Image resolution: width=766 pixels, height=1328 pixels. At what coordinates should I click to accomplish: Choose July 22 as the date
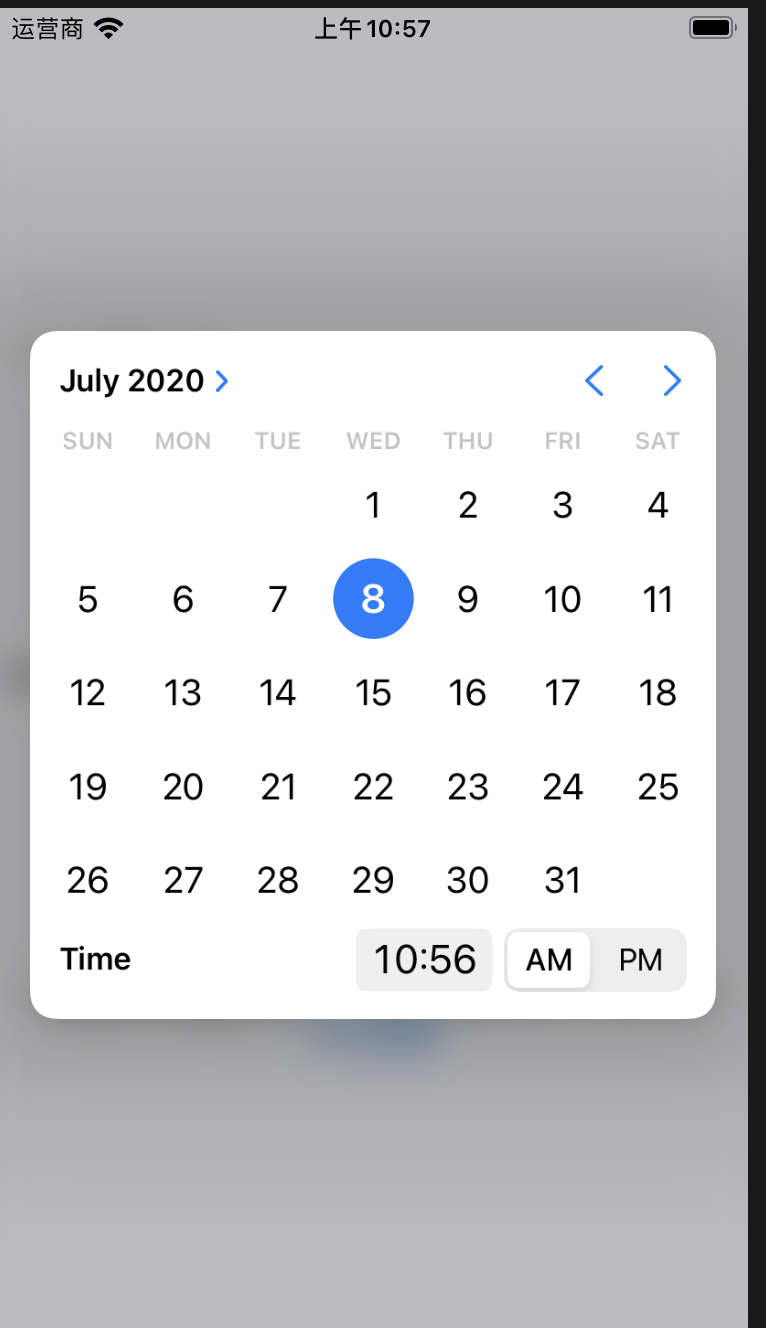point(373,787)
